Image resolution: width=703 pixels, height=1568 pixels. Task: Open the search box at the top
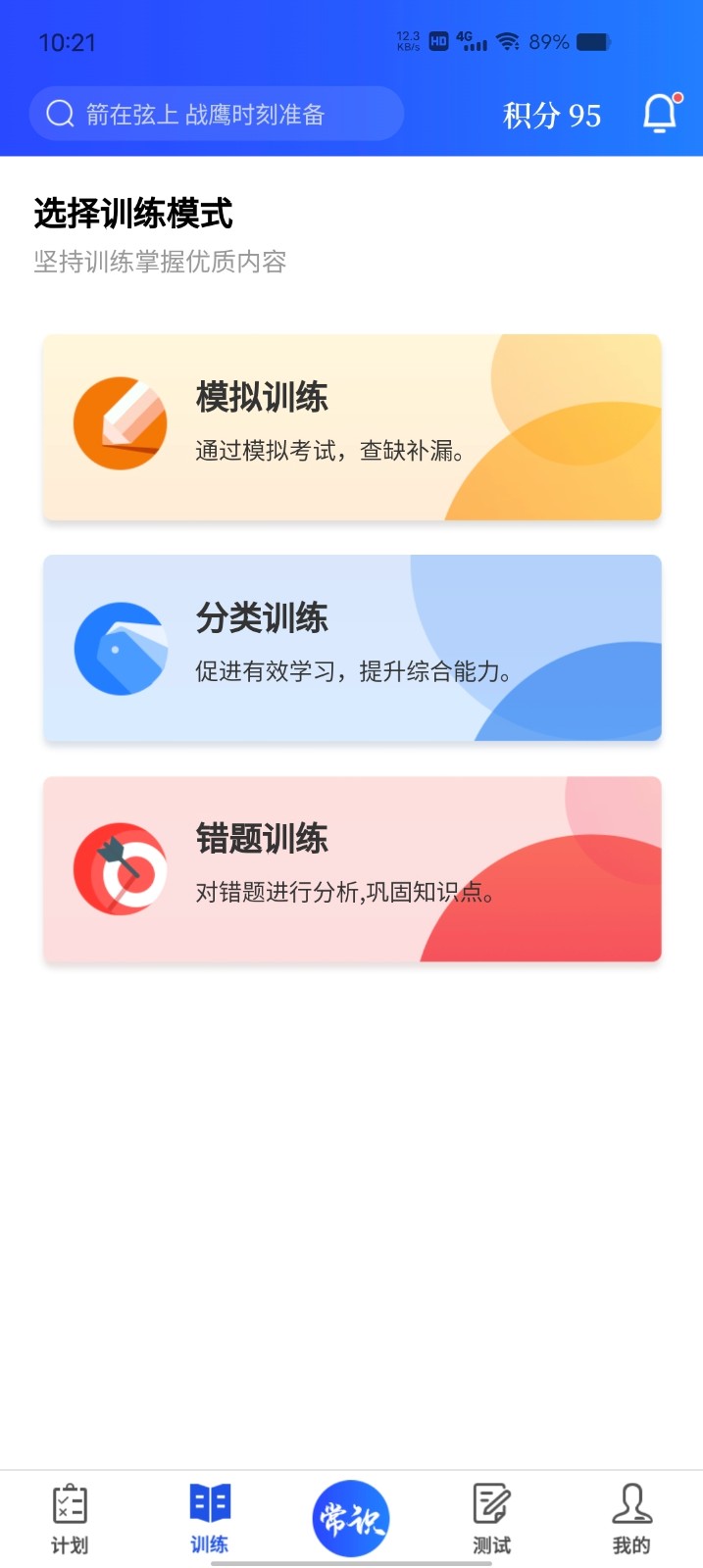click(x=216, y=114)
